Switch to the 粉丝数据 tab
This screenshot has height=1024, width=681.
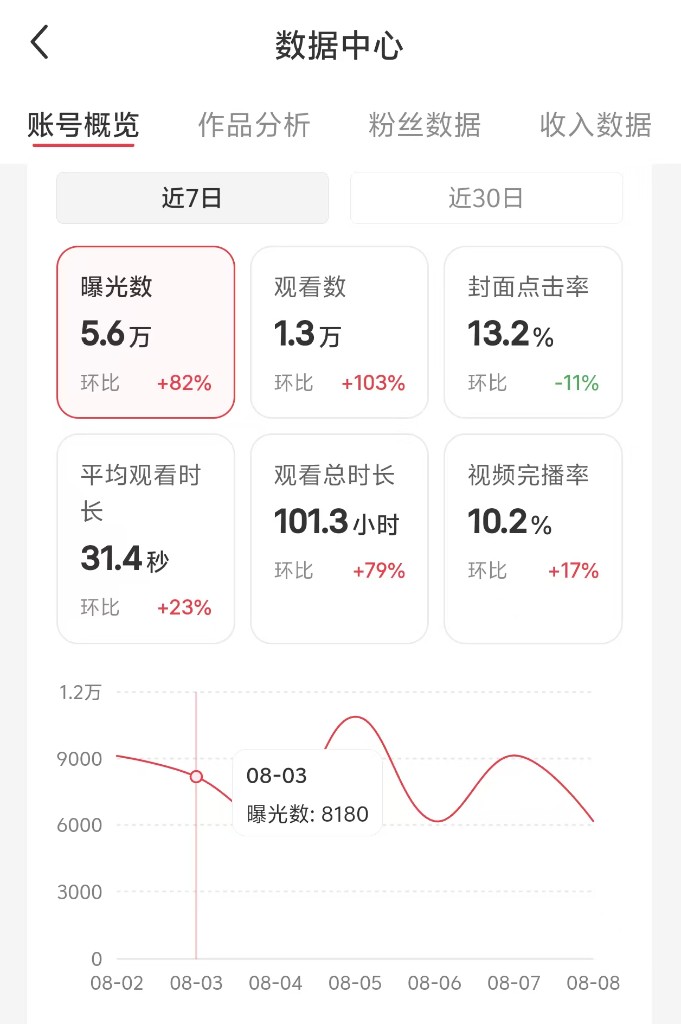(424, 125)
